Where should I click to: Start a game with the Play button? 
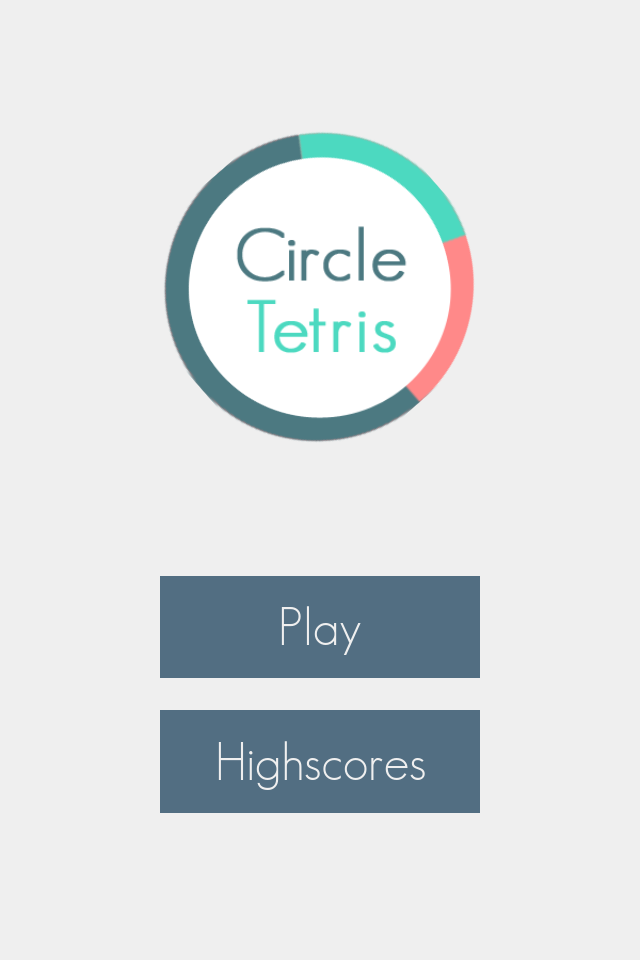pos(320,627)
